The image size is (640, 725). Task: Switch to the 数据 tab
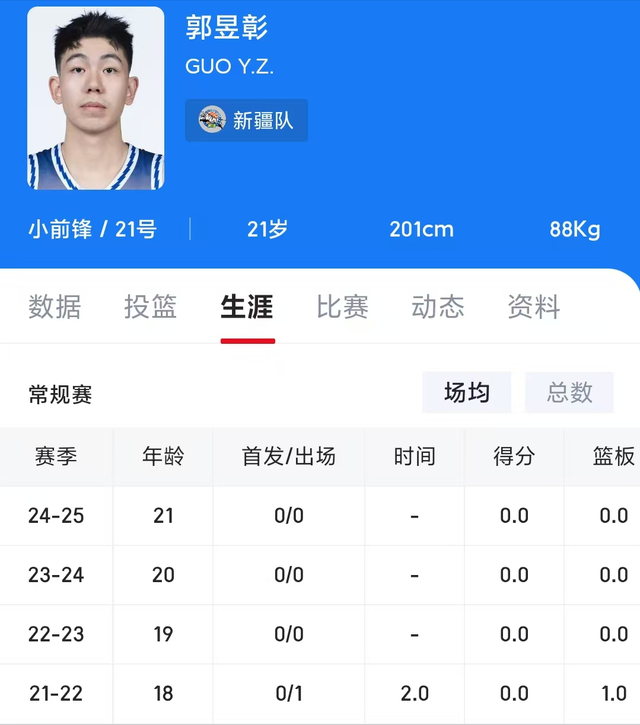(x=55, y=307)
